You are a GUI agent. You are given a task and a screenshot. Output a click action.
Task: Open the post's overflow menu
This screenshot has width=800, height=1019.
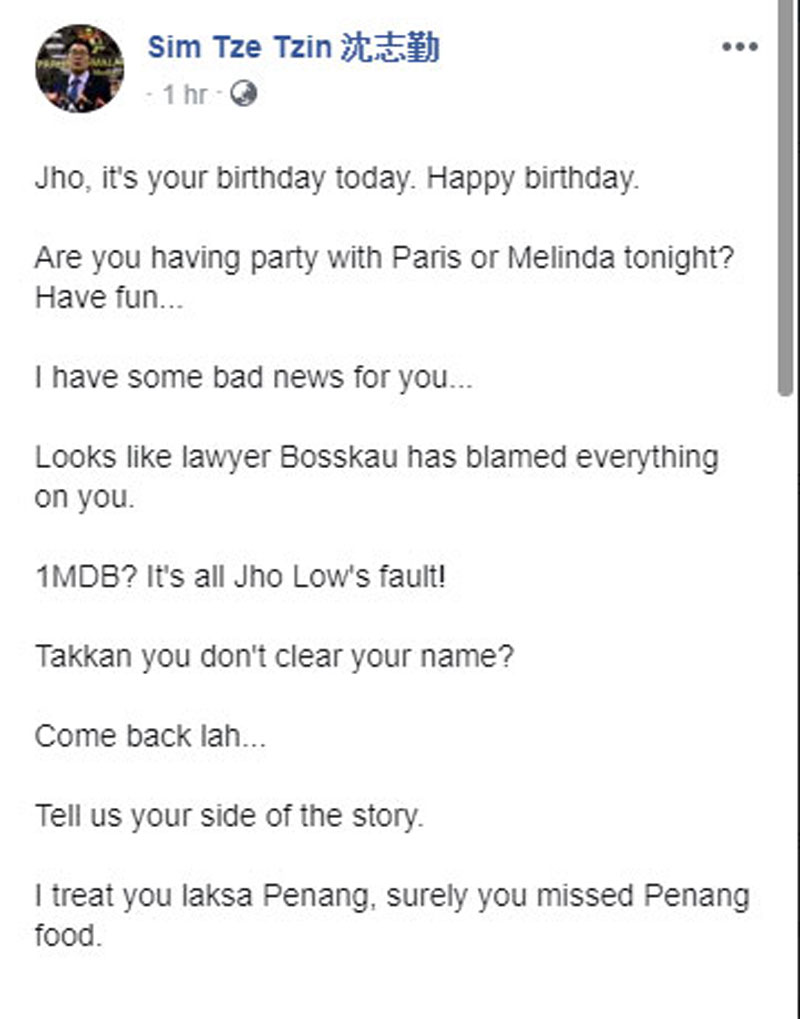(x=740, y=47)
